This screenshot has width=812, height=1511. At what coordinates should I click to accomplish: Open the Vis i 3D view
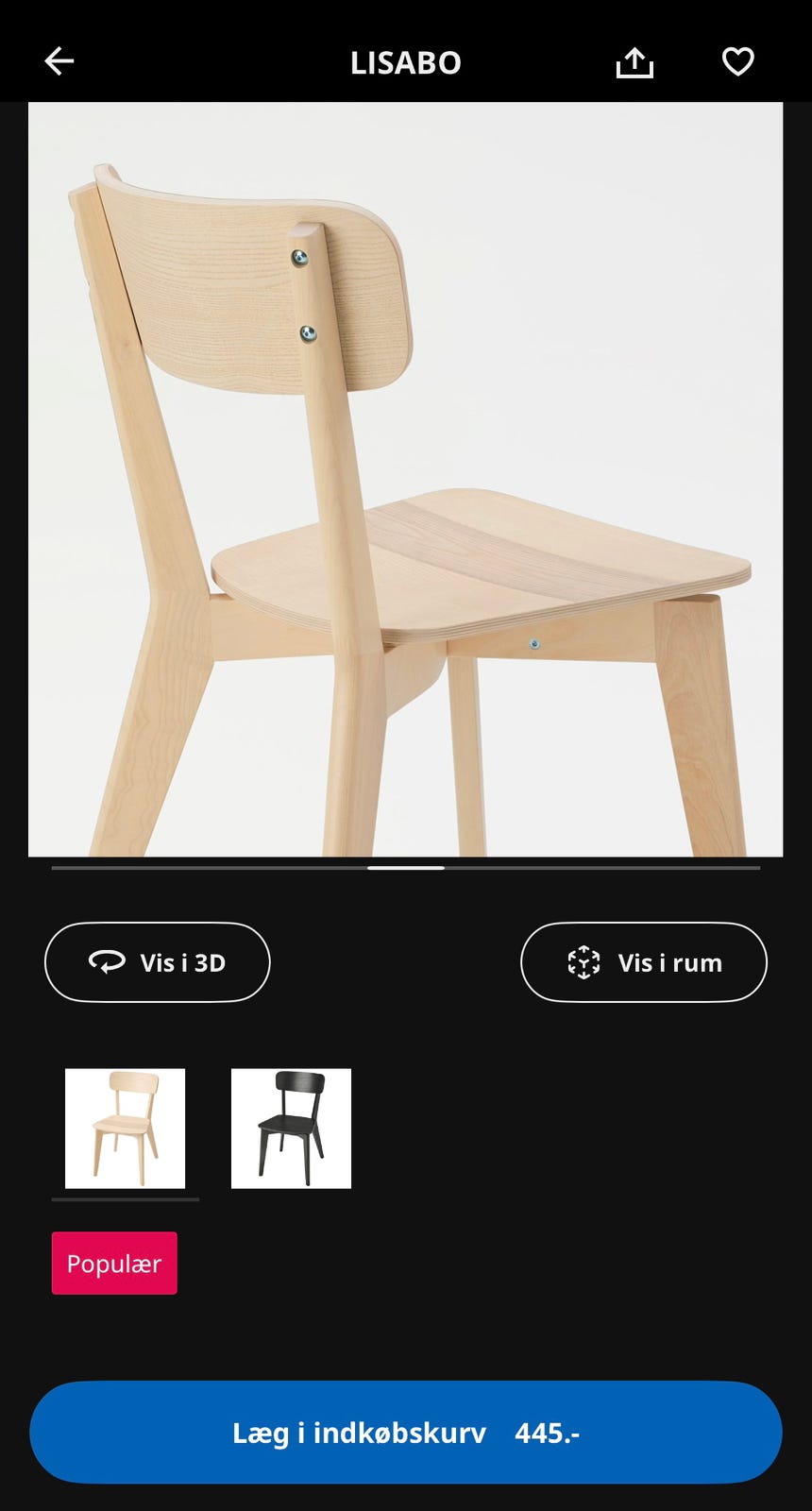[x=157, y=961]
